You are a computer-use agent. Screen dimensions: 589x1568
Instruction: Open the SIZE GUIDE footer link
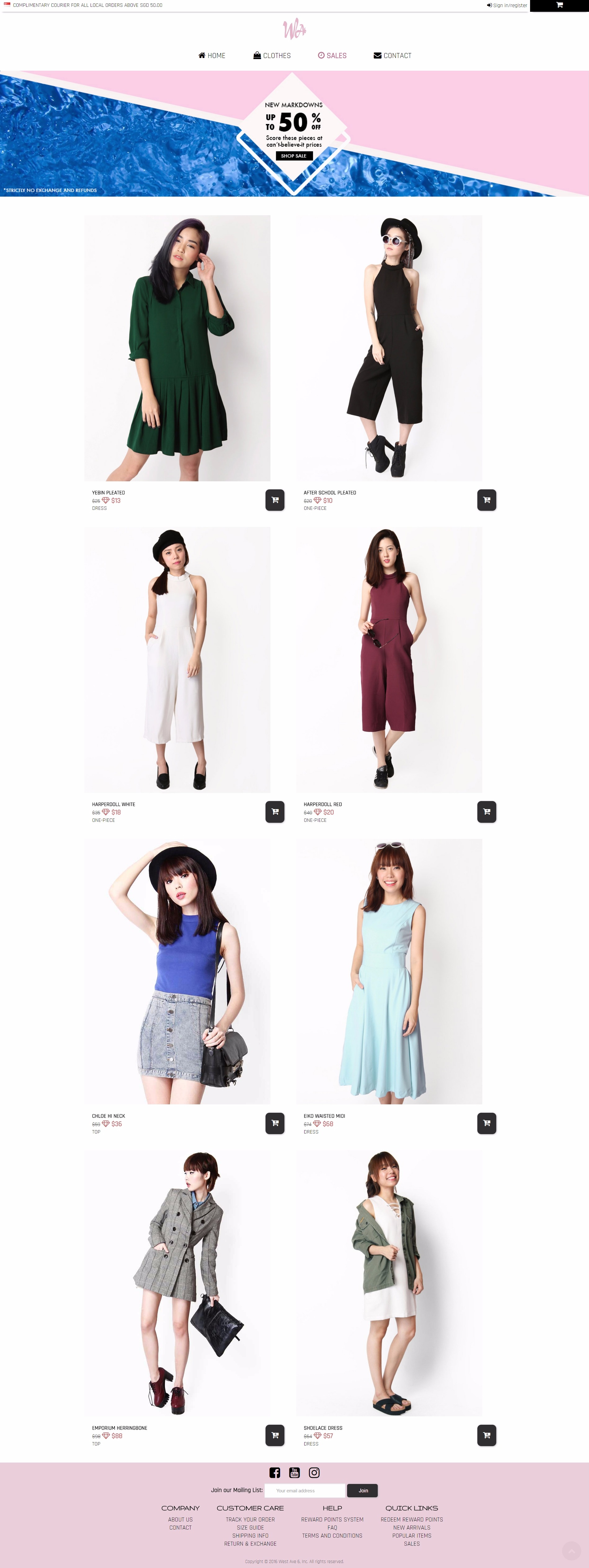point(250,1527)
